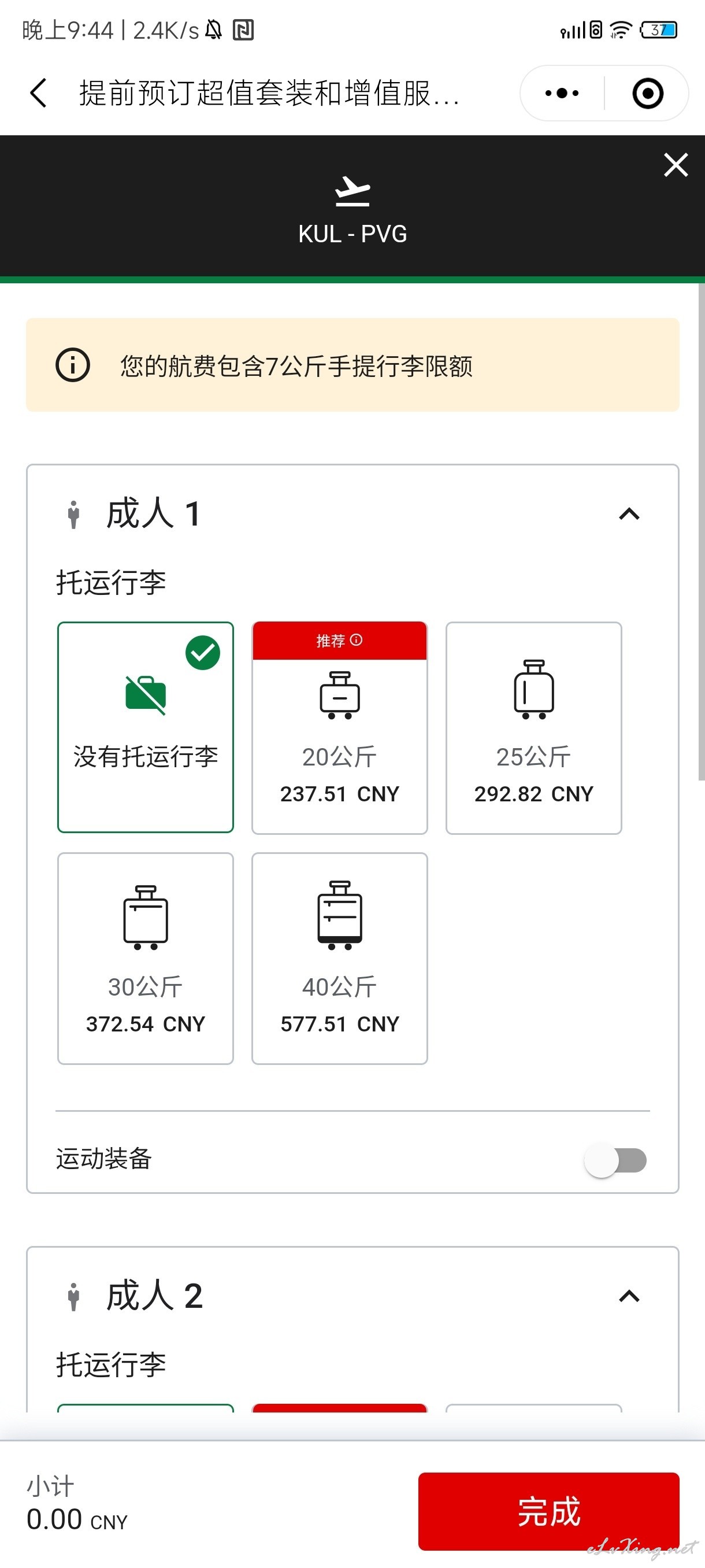
Task: Choose 40公斤 baggage for 577.51 CNY
Action: tap(339, 958)
